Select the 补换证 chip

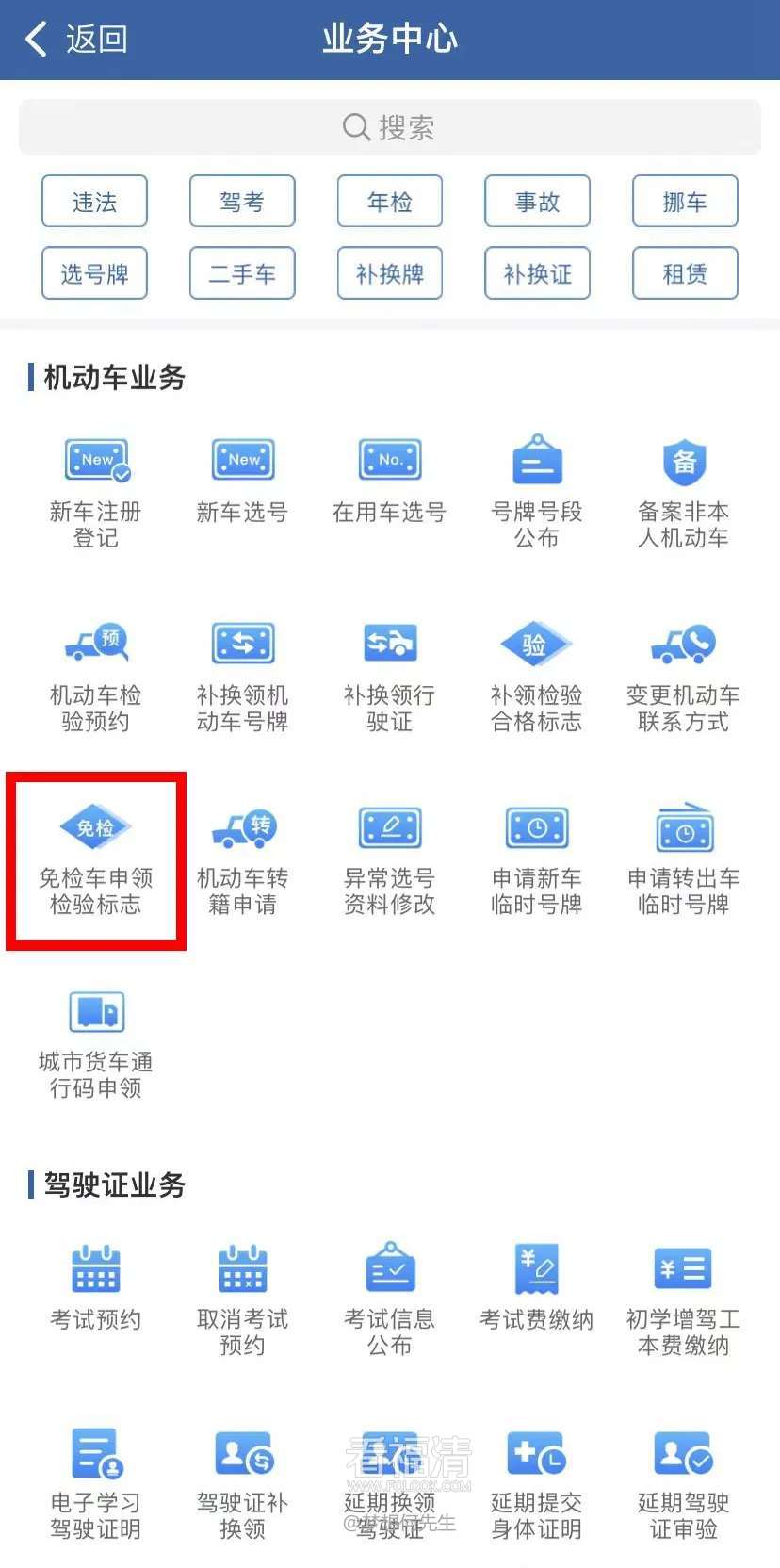[x=537, y=274]
